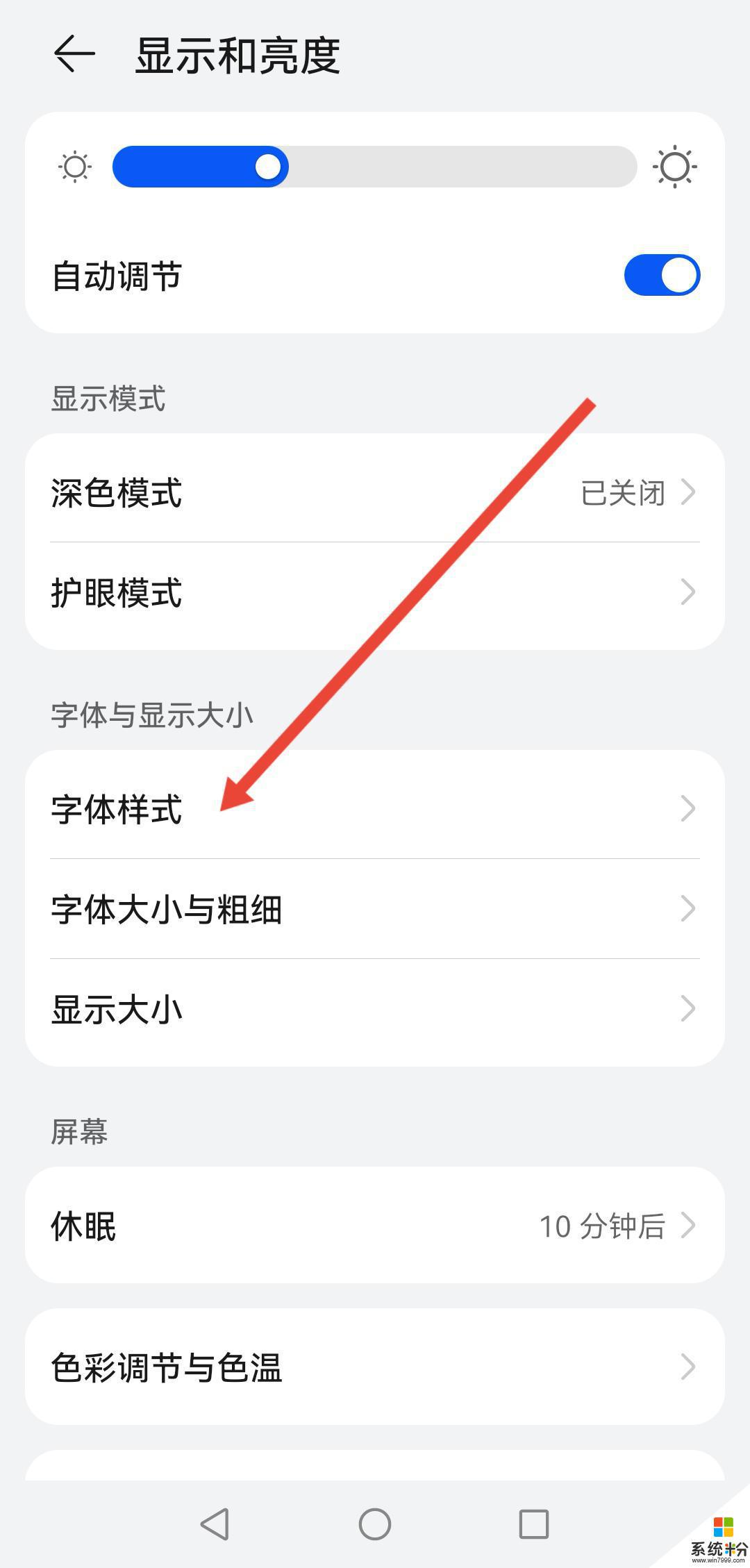
Task: Toggle the 自动调节 switch off
Action: tap(662, 275)
